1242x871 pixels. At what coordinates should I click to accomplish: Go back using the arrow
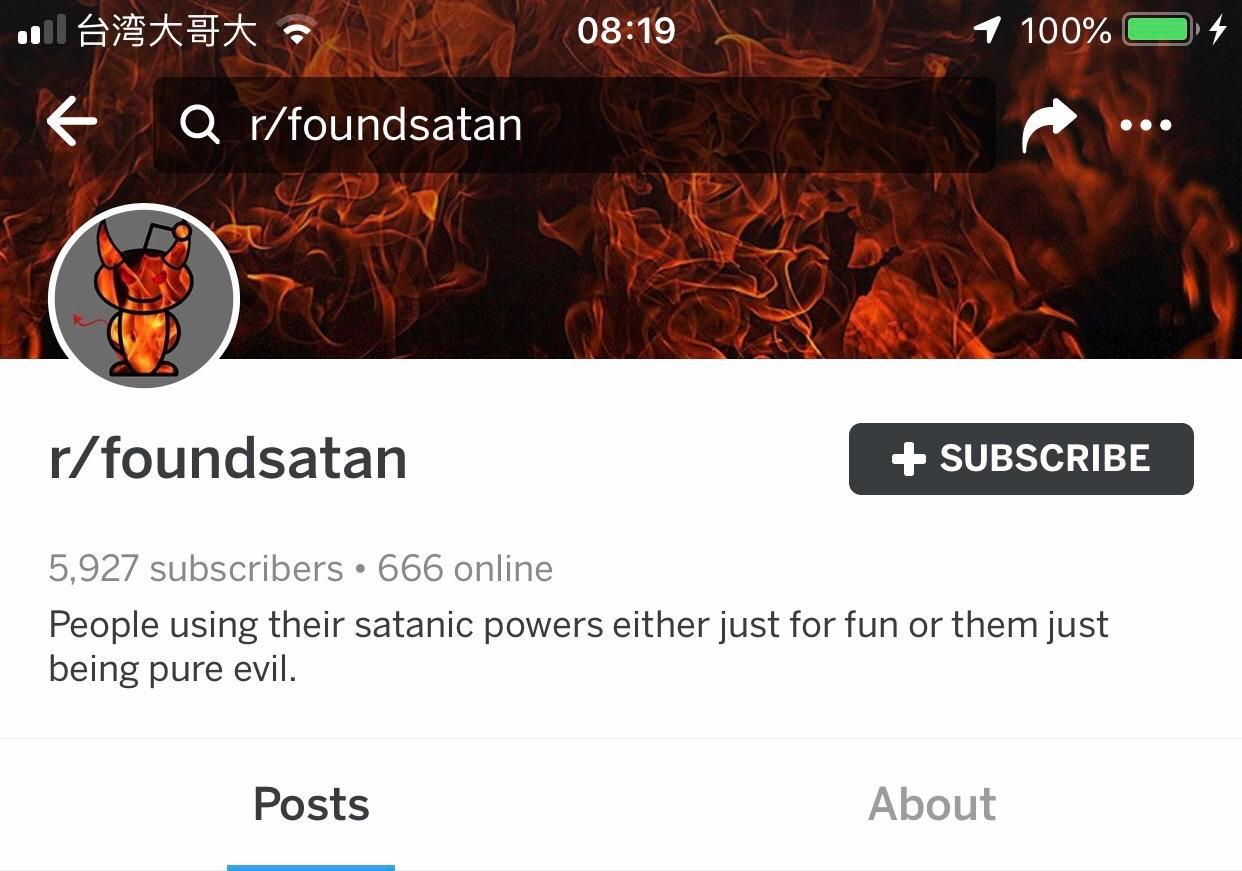point(72,124)
